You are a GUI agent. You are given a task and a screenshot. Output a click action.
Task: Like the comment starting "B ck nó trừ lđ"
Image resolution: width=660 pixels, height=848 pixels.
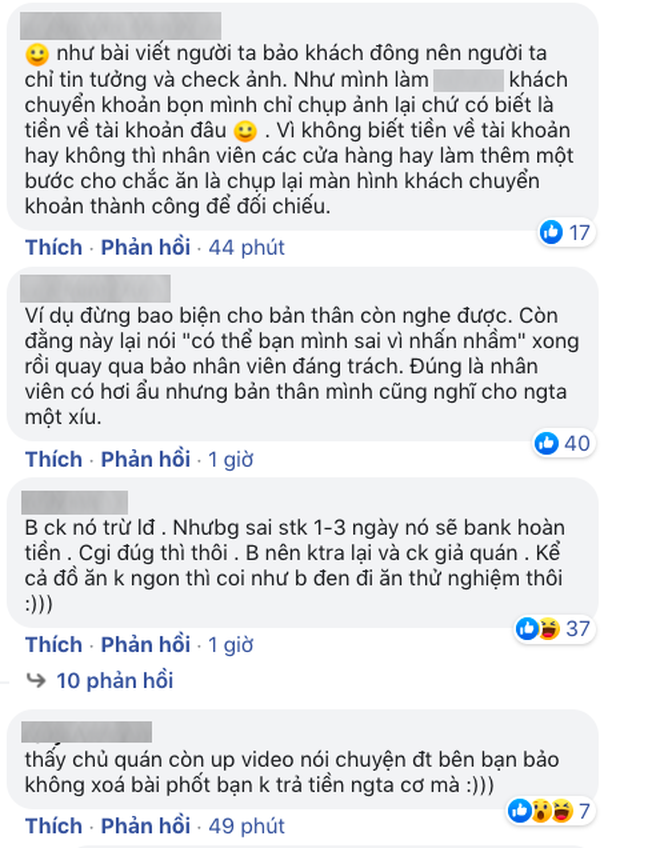click(x=53, y=644)
